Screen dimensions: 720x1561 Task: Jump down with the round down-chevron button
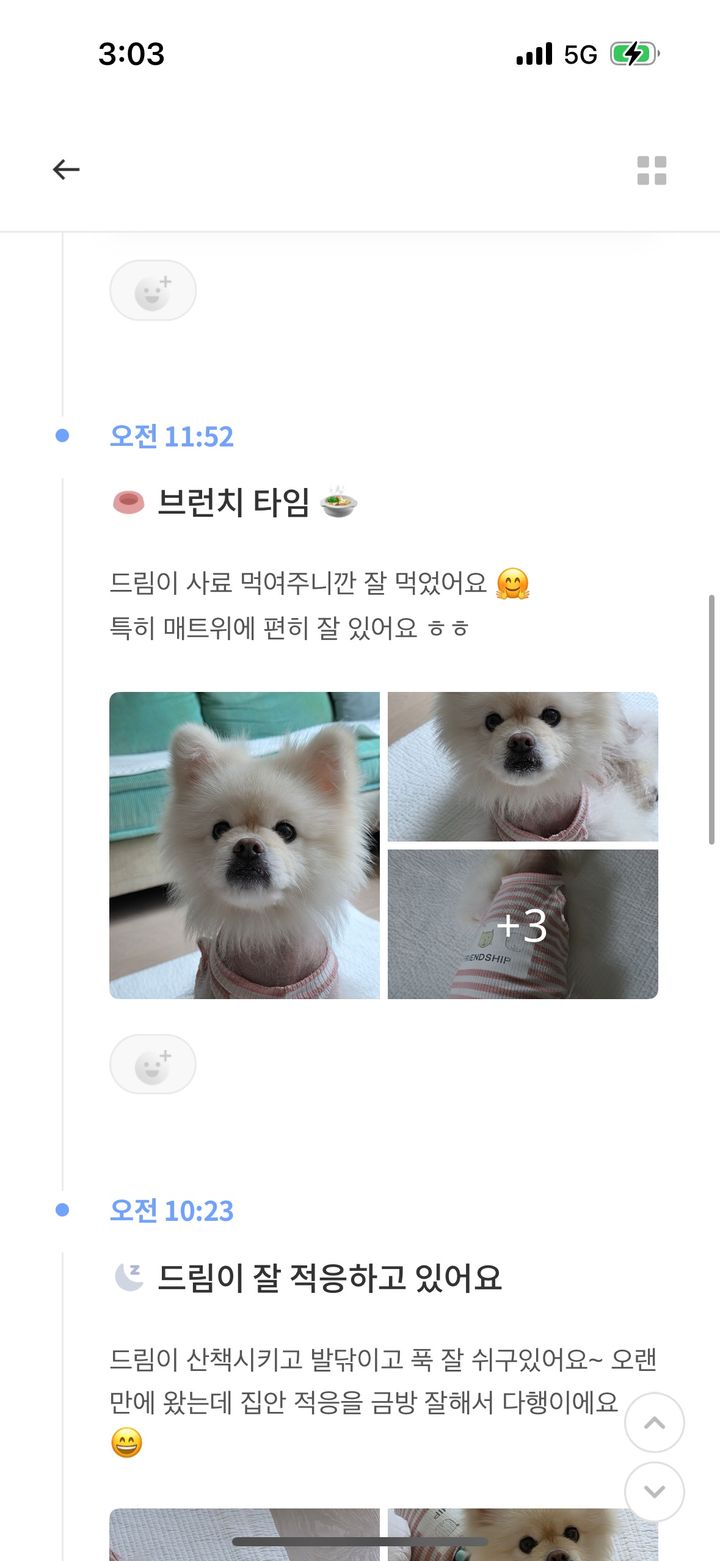click(x=655, y=1492)
